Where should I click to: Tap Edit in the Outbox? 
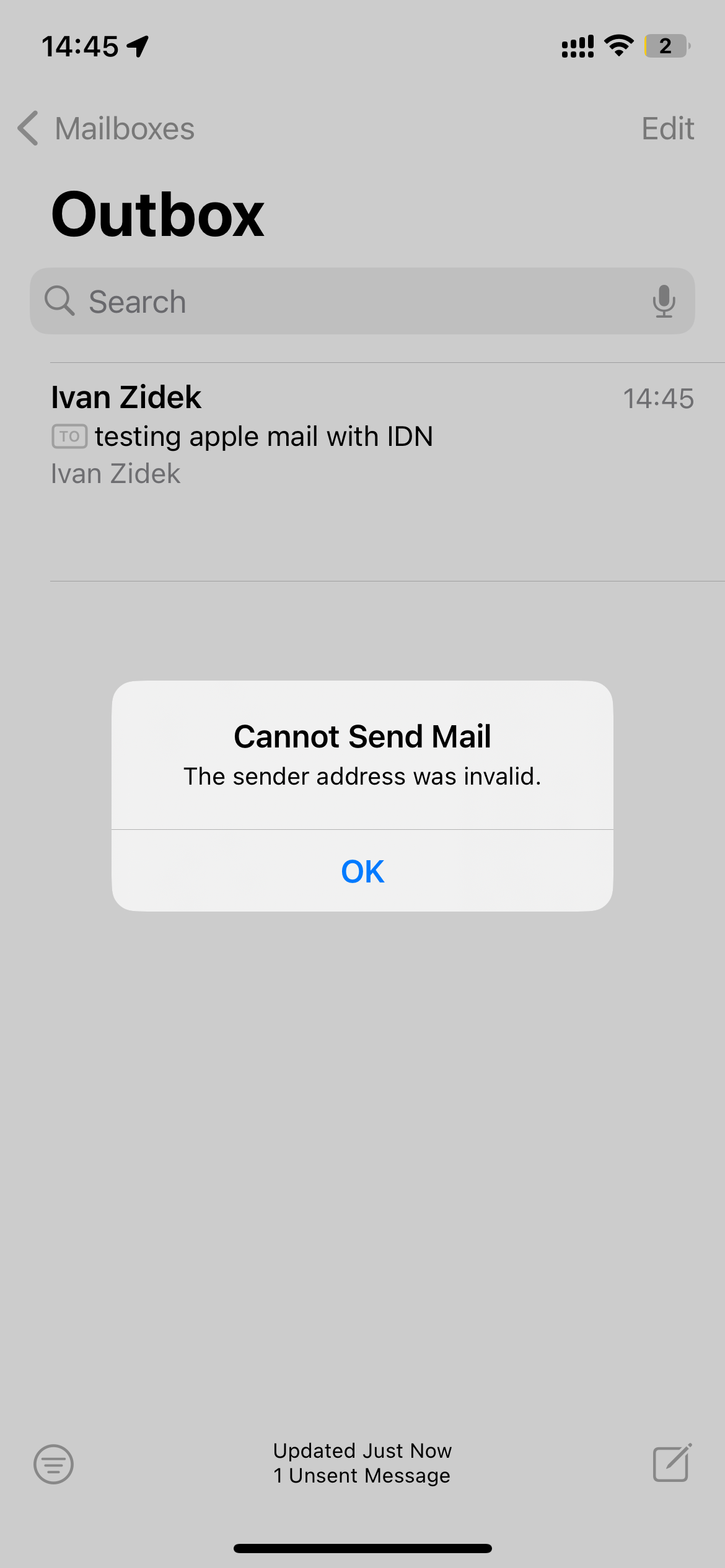pos(667,129)
